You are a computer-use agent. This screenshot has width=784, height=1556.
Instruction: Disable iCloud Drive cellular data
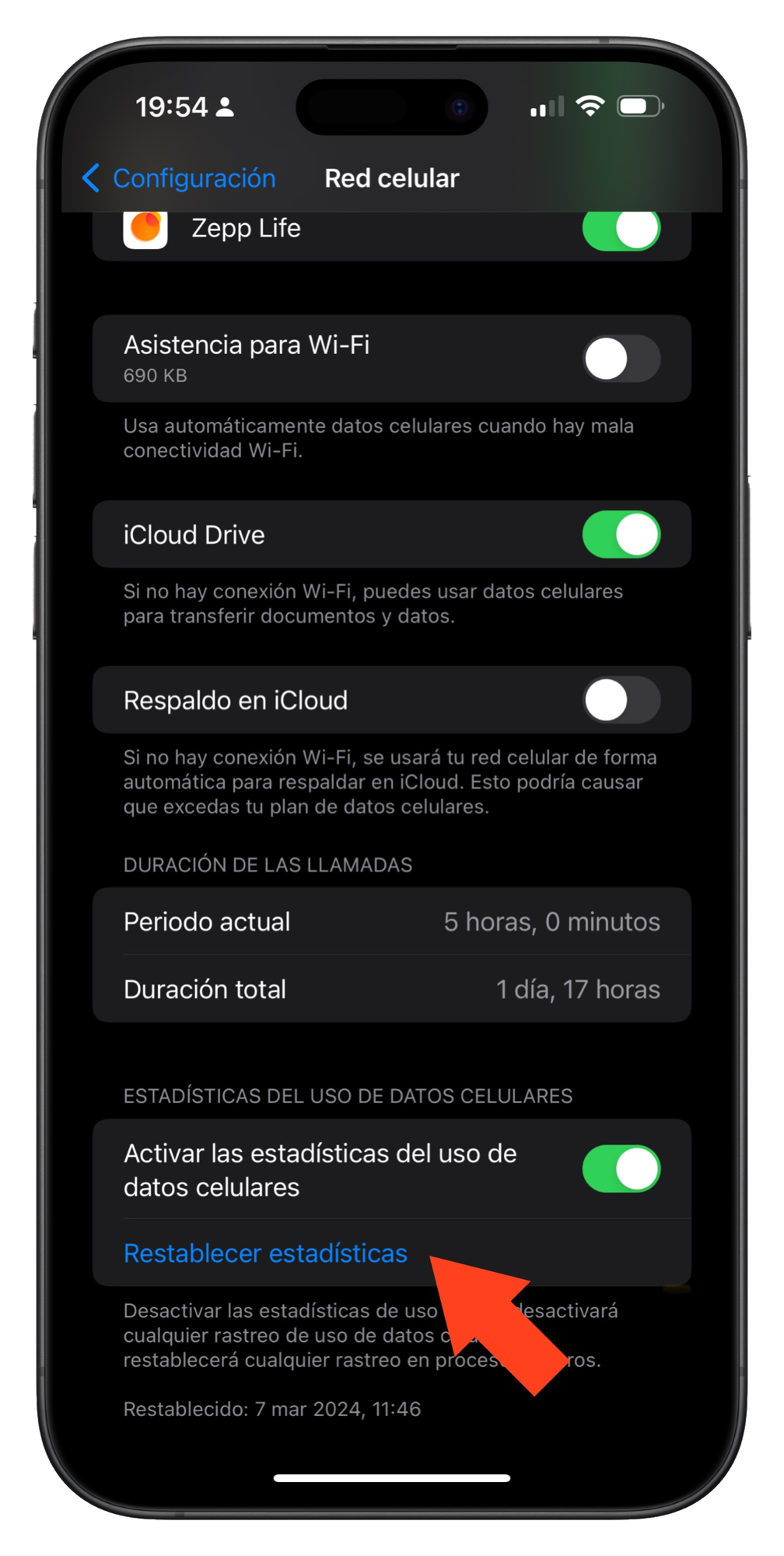coord(621,534)
